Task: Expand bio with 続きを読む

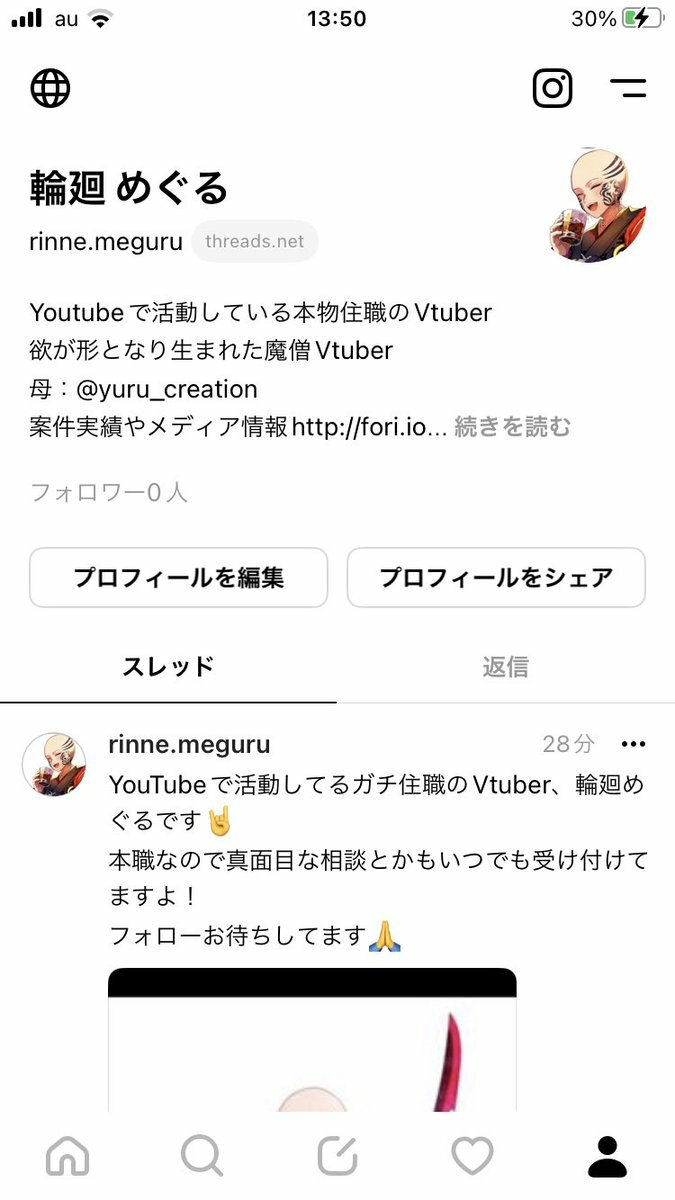Action: click(x=513, y=428)
